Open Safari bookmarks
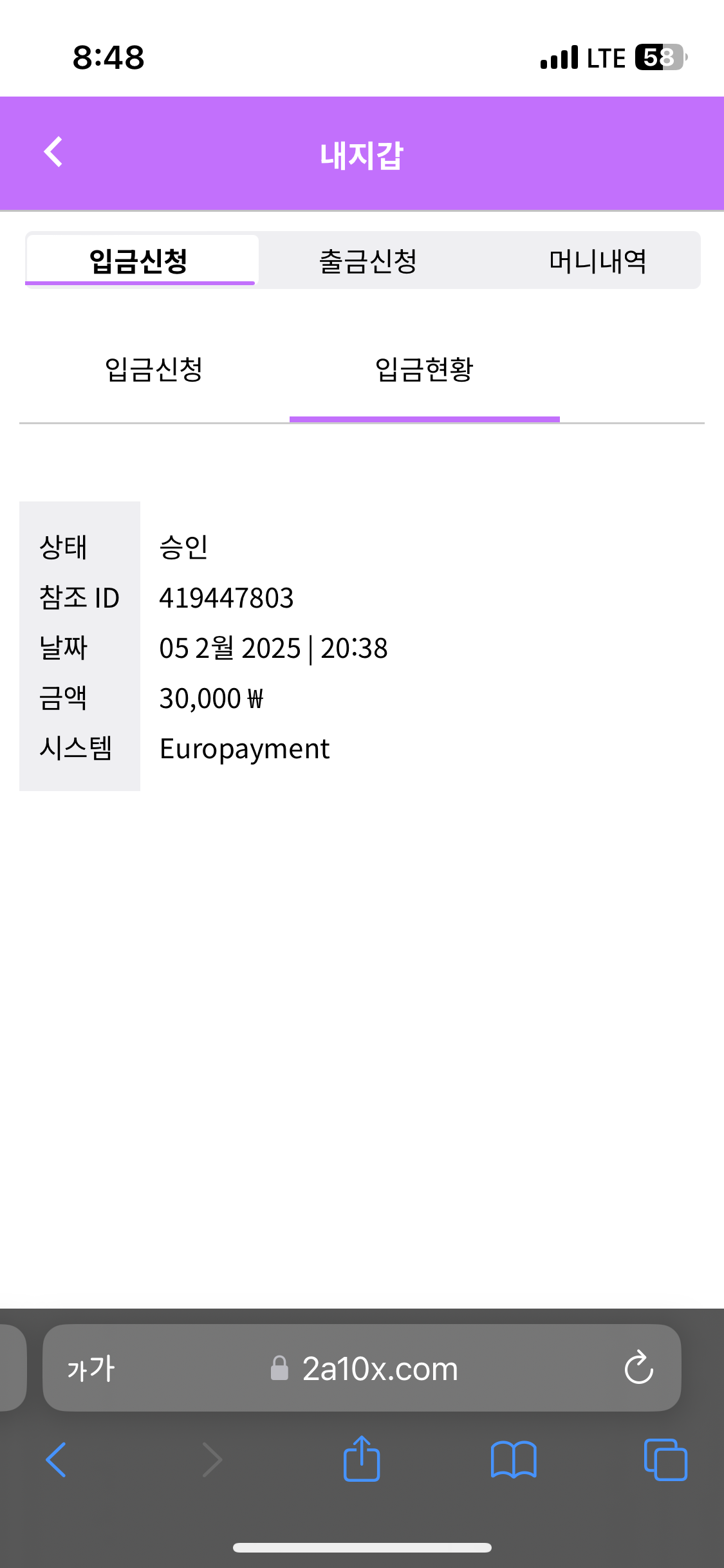Screen dimensions: 724x1568 513,1459
